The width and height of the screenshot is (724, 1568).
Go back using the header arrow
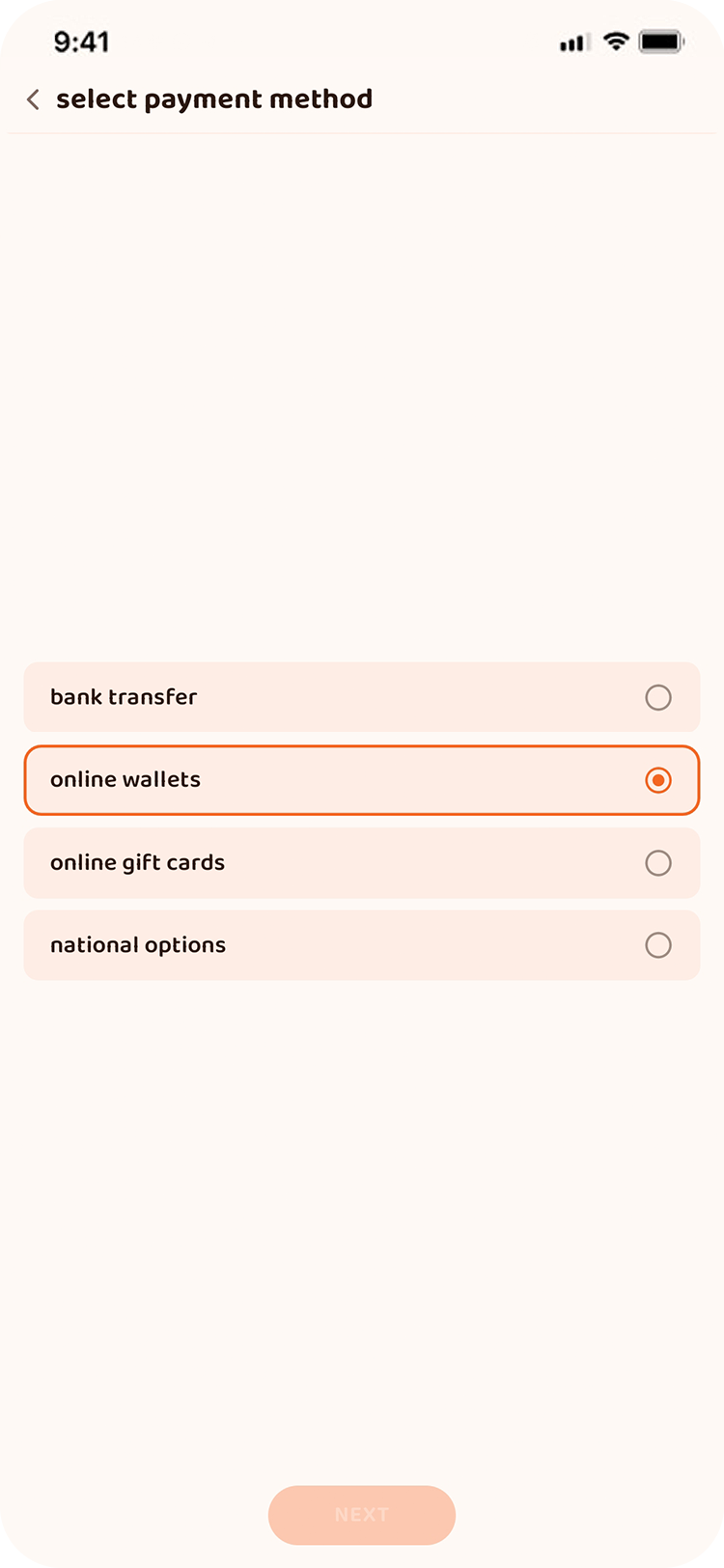[33, 99]
